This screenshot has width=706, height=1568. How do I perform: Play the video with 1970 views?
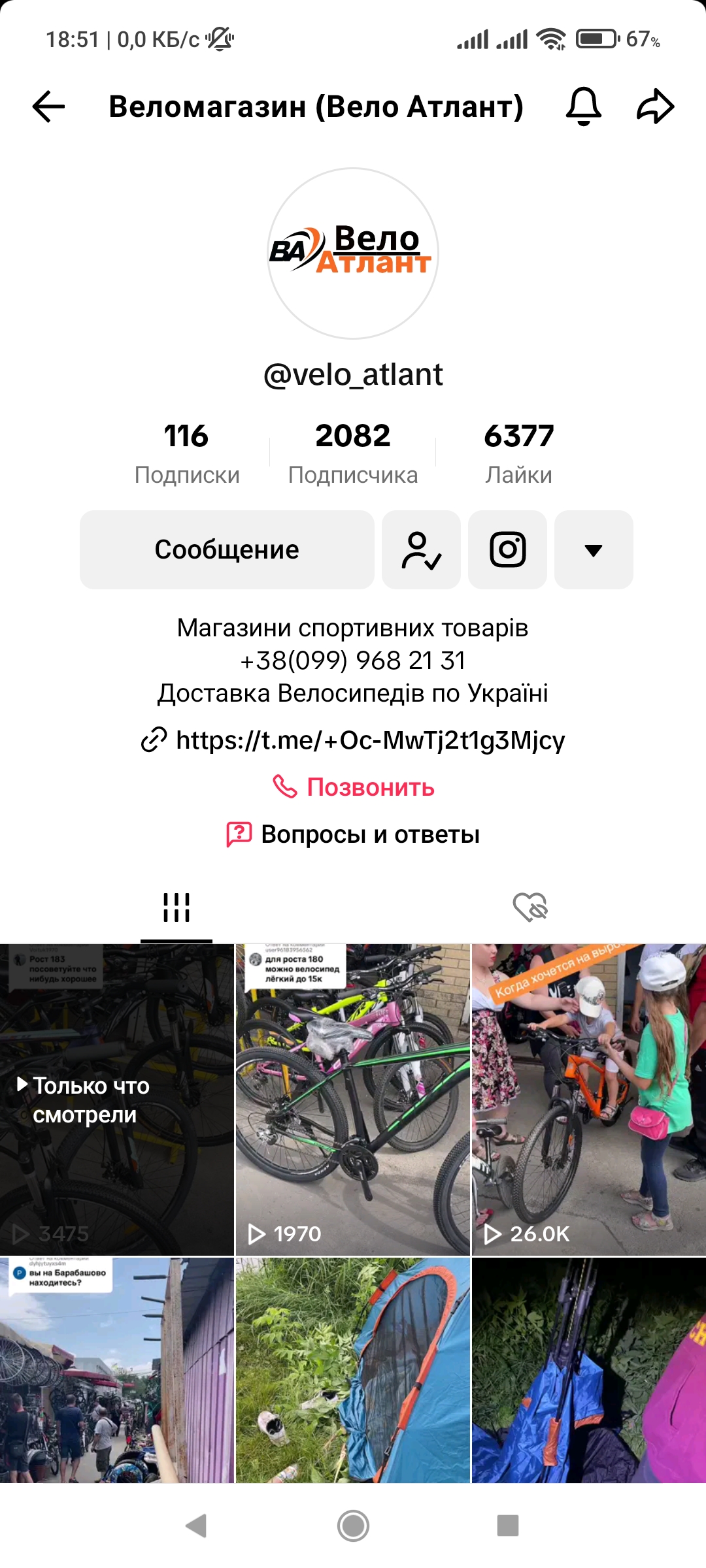(x=353, y=1100)
